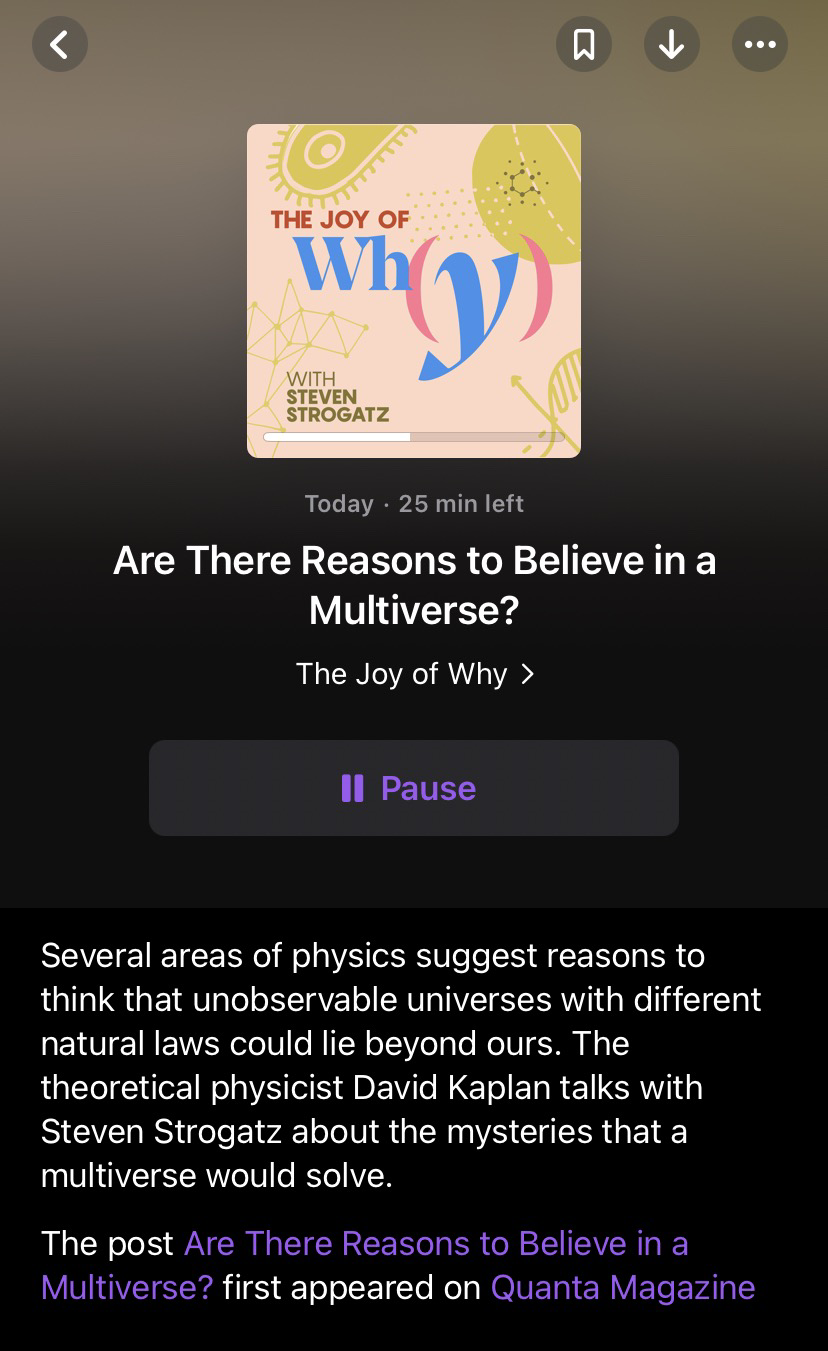The image size is (828, 1351).
Task: Go back using the top-left arrow
Action: click(x=60, y=44)
